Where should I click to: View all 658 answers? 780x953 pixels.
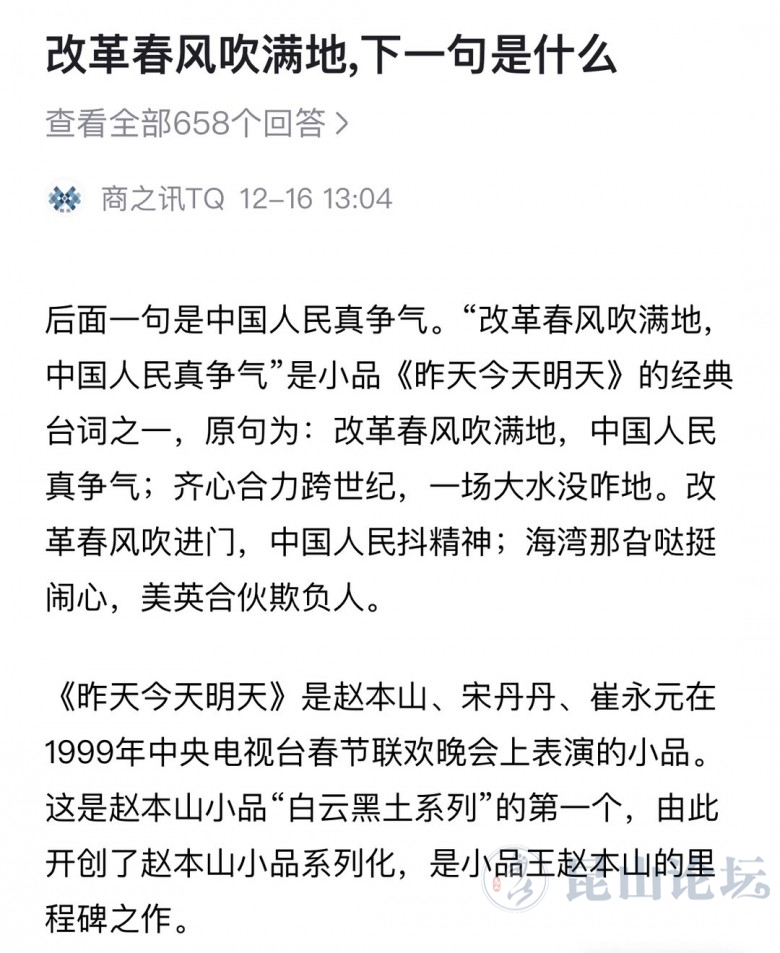[197, 124]
